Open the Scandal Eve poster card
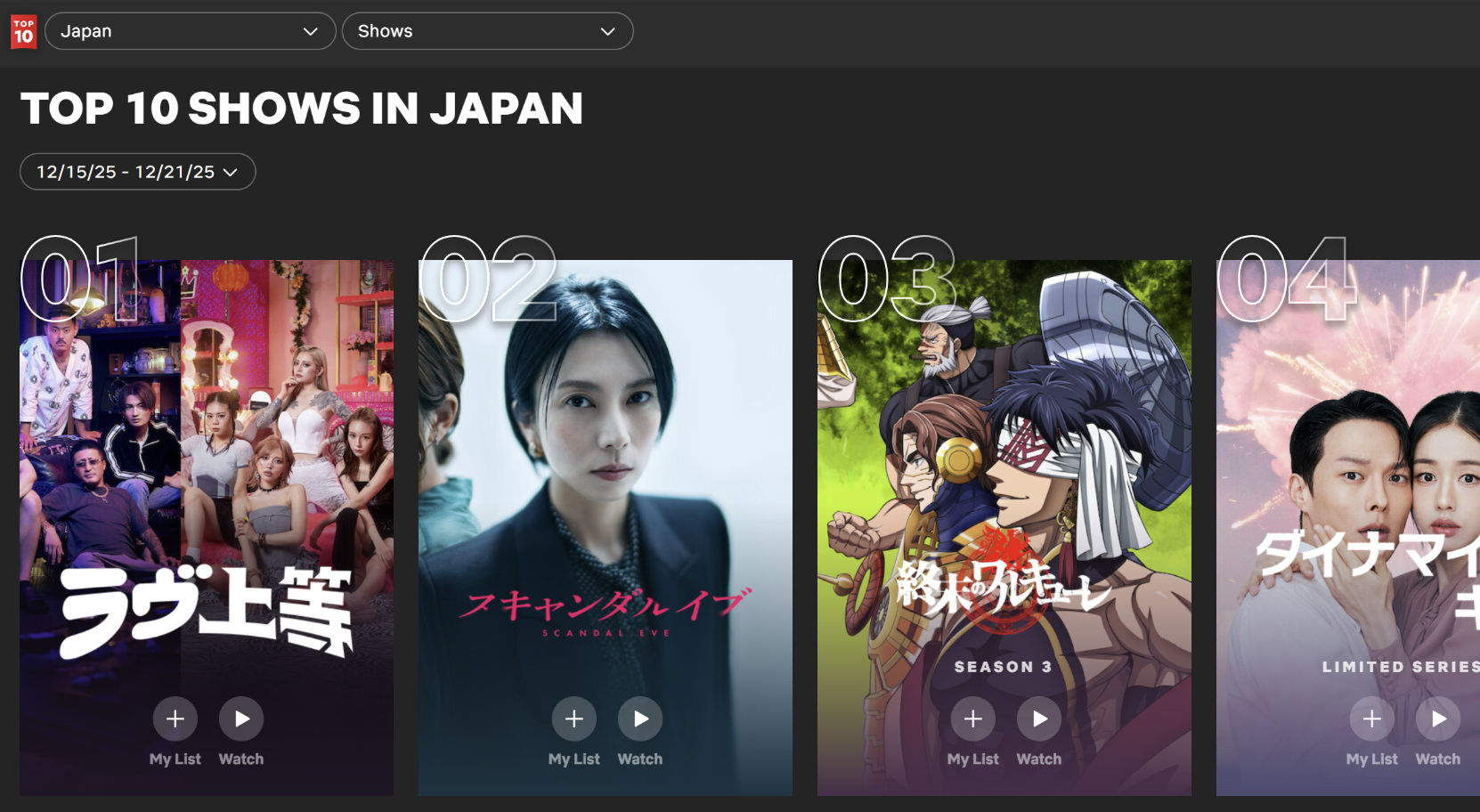Image resolution: width=1480 pixels, height=812 pixels. tap(606, 445)
